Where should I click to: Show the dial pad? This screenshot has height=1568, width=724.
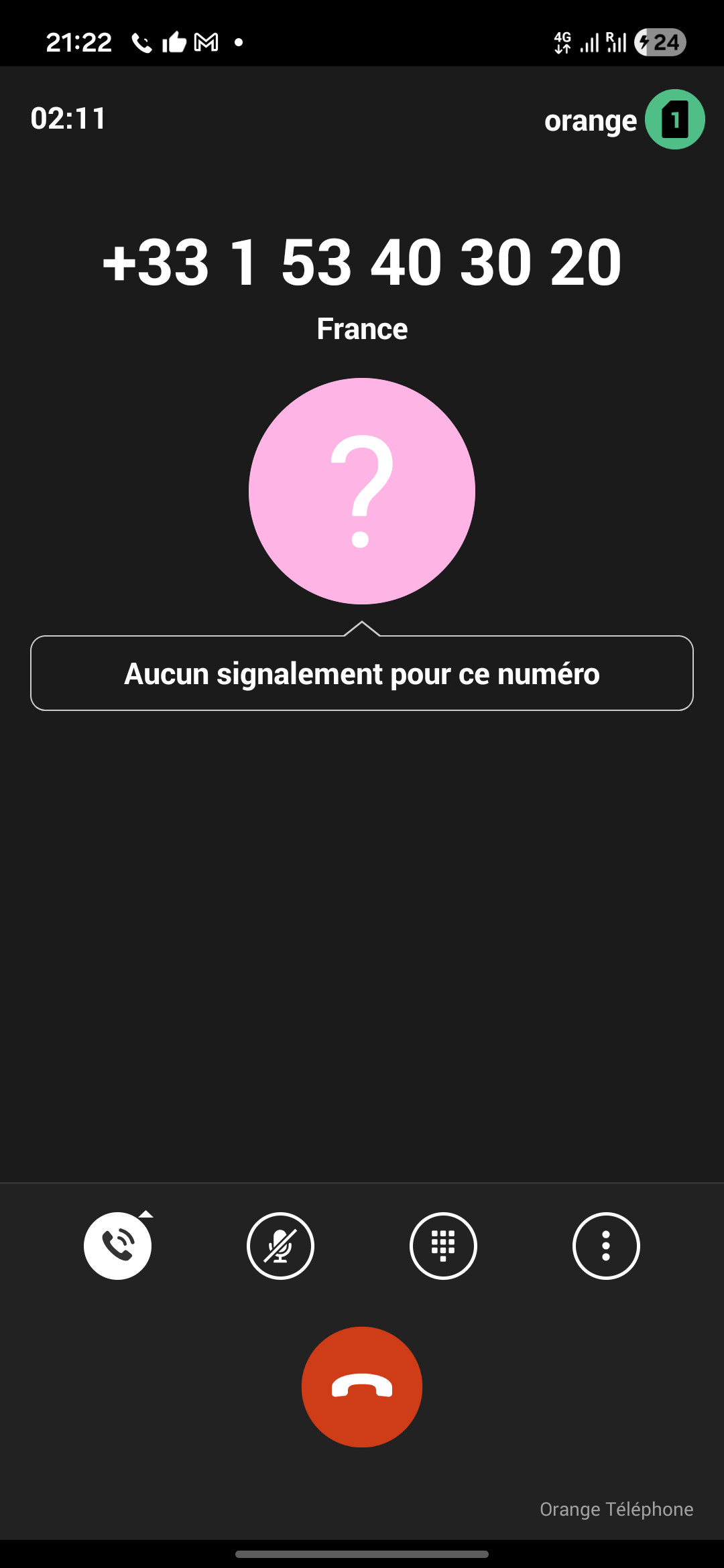(443, 1246)
